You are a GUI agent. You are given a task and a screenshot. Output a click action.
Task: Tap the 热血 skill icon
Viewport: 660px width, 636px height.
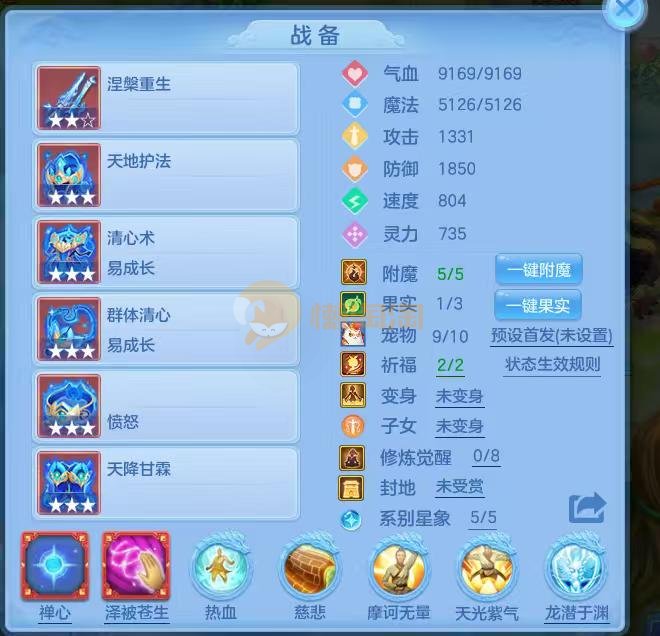pos(220,567)
